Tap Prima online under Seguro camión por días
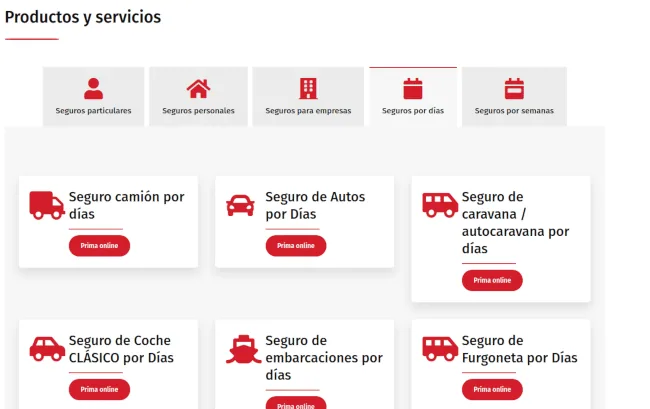650x409 pixels. (x=99, y=246)
